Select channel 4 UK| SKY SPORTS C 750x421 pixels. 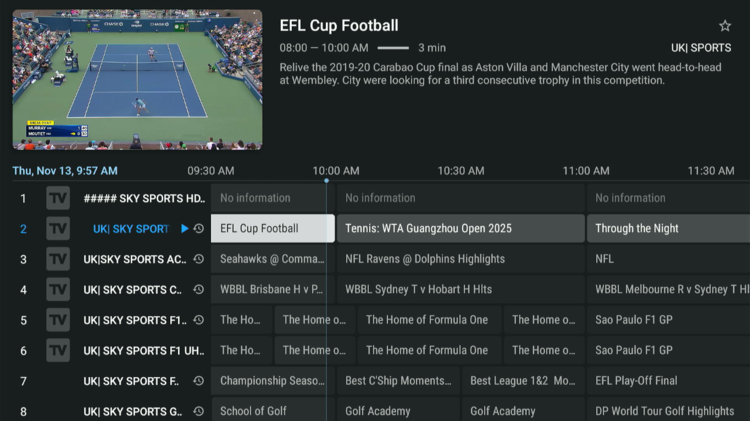tap(132, 290)
